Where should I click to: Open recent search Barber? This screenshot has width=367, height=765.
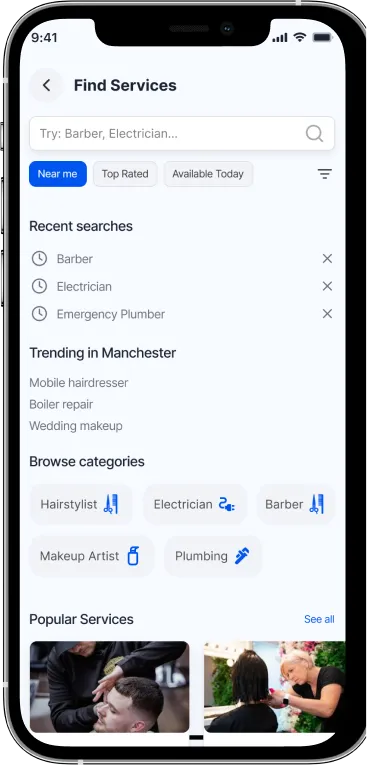[75, 259]
